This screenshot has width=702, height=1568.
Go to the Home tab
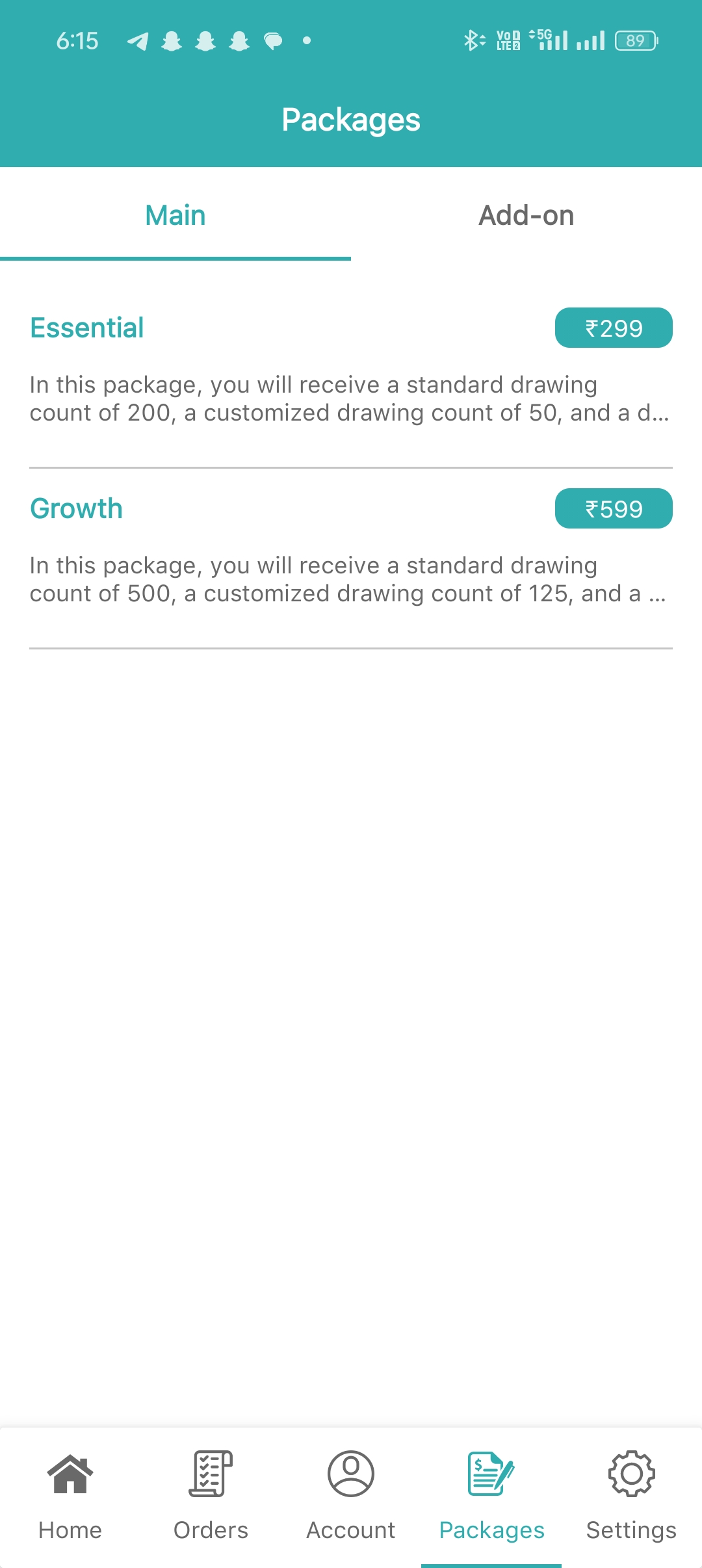point(70,1495)
